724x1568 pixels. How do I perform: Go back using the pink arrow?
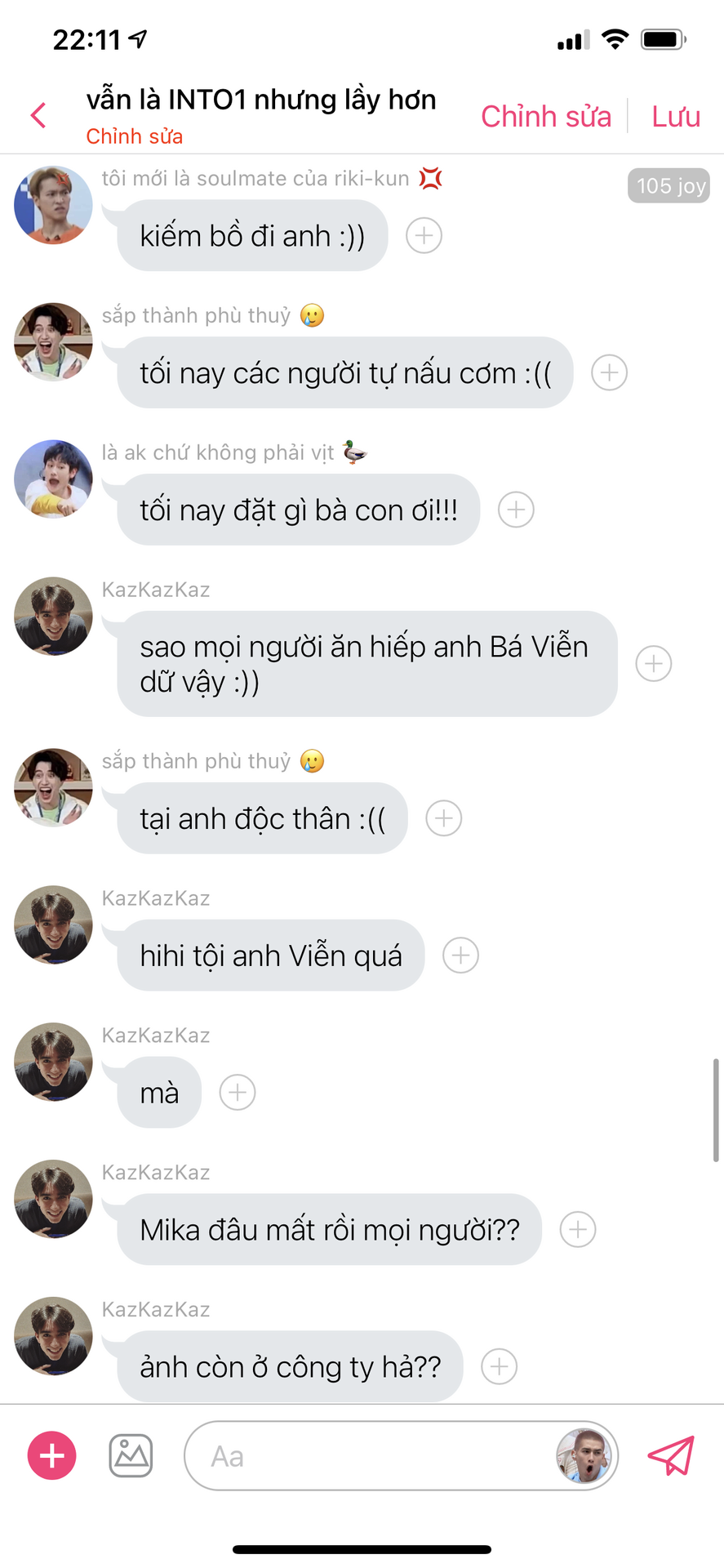[x=38, y=115]
